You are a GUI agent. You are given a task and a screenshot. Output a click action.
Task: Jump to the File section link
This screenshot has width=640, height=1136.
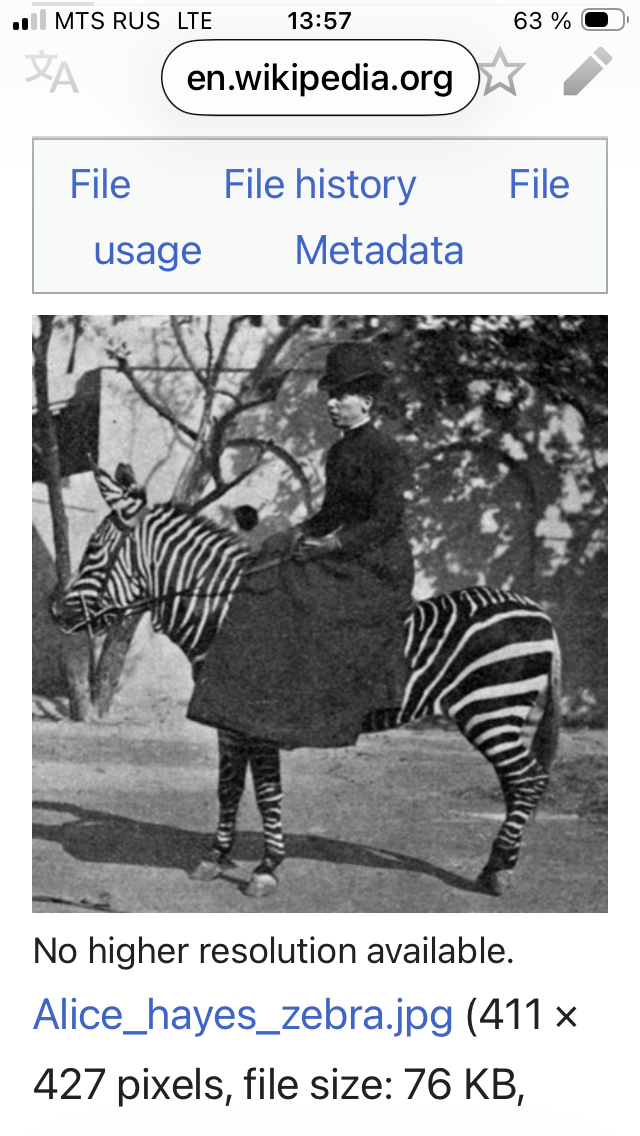click(100, 185)
